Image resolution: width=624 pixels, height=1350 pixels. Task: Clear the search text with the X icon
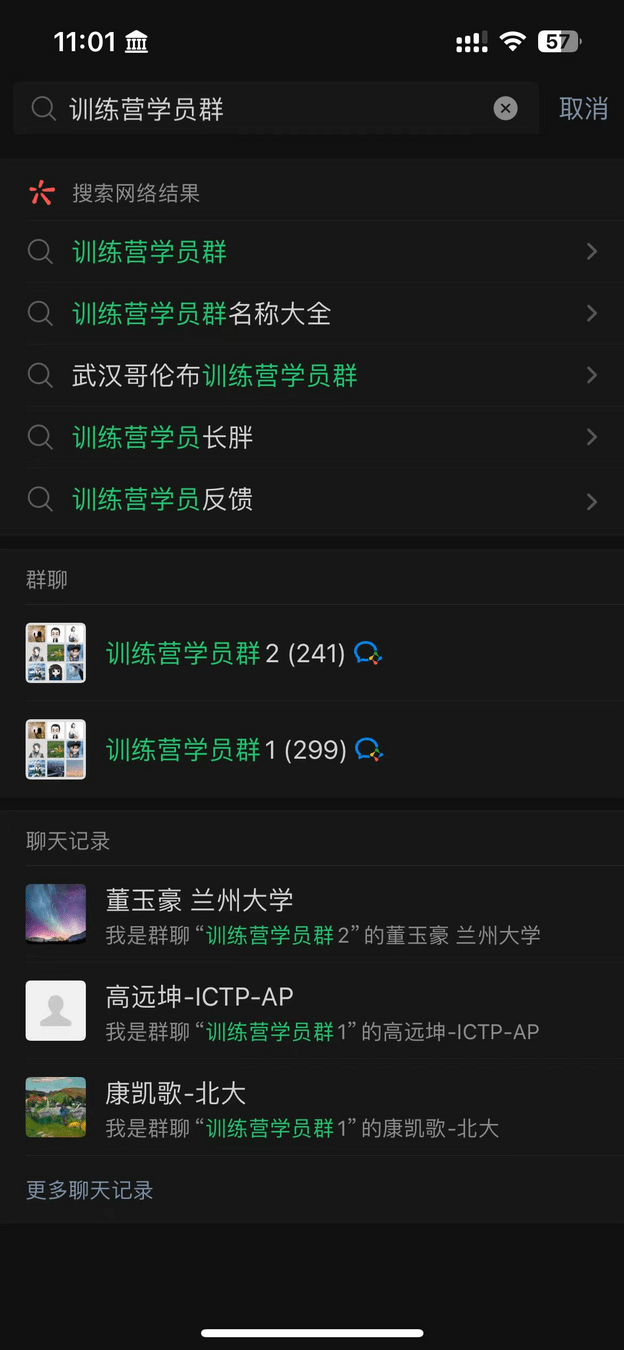point(506,109)
